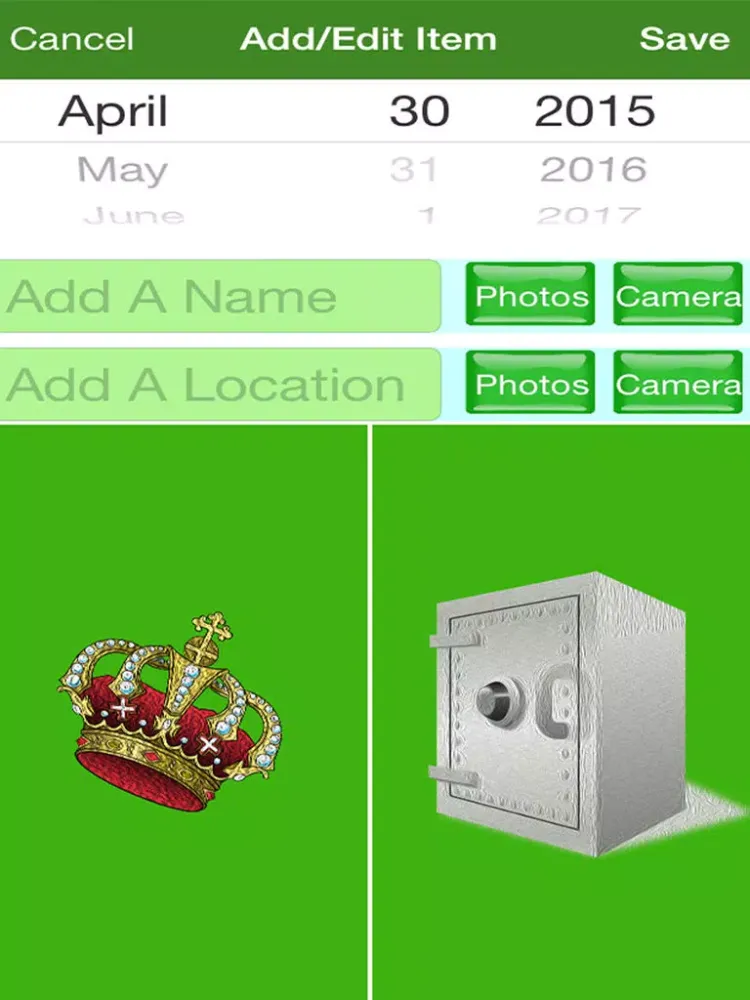Open Camera next to Add A Name
Screen dimensions: 750x1000
point(678,295)
